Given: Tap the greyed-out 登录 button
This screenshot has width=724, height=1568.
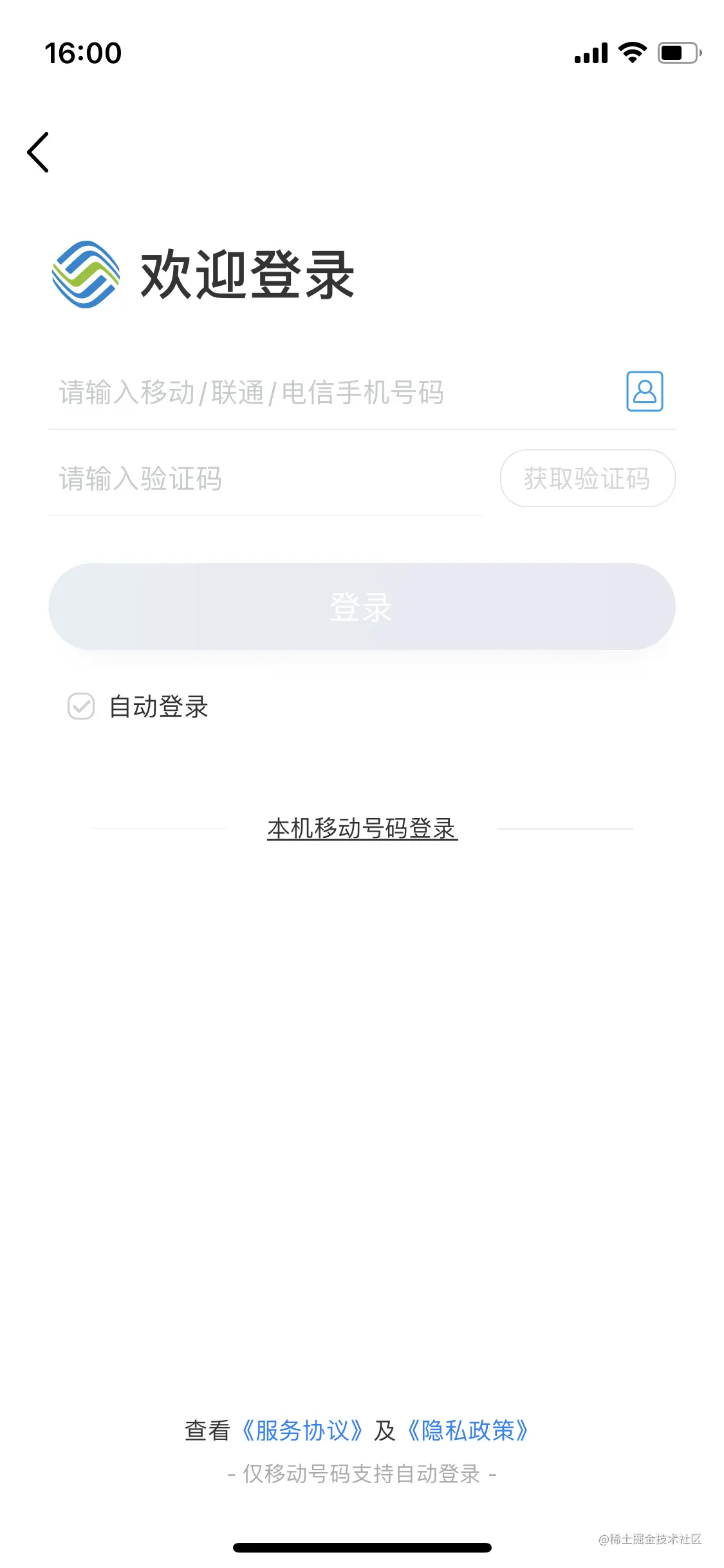Looking at the screenshot, I should point(362,606).
